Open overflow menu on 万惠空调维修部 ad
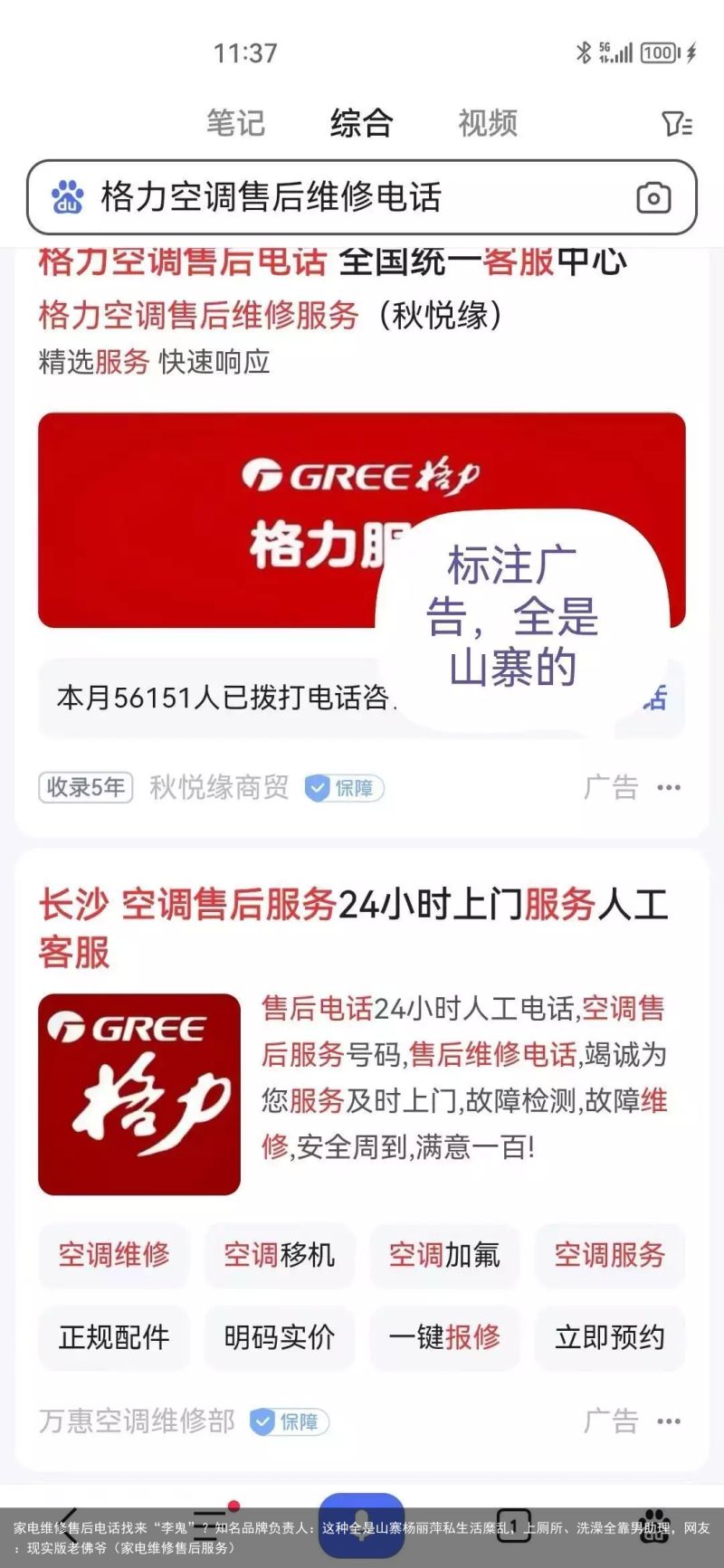Screen dimensions: 724x1568 tap(669, 1421)
